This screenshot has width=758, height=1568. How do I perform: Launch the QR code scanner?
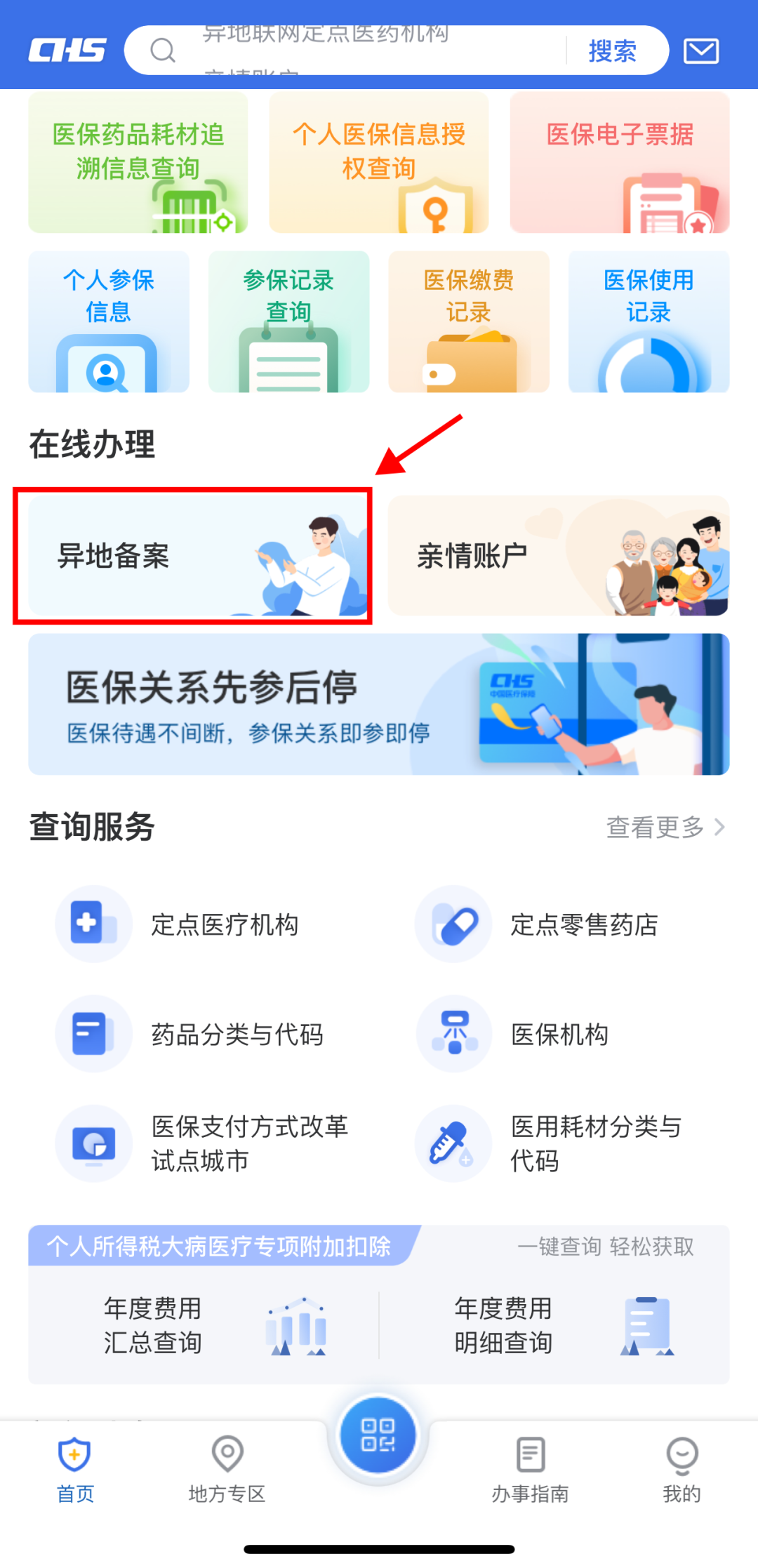coord(378,1435)
